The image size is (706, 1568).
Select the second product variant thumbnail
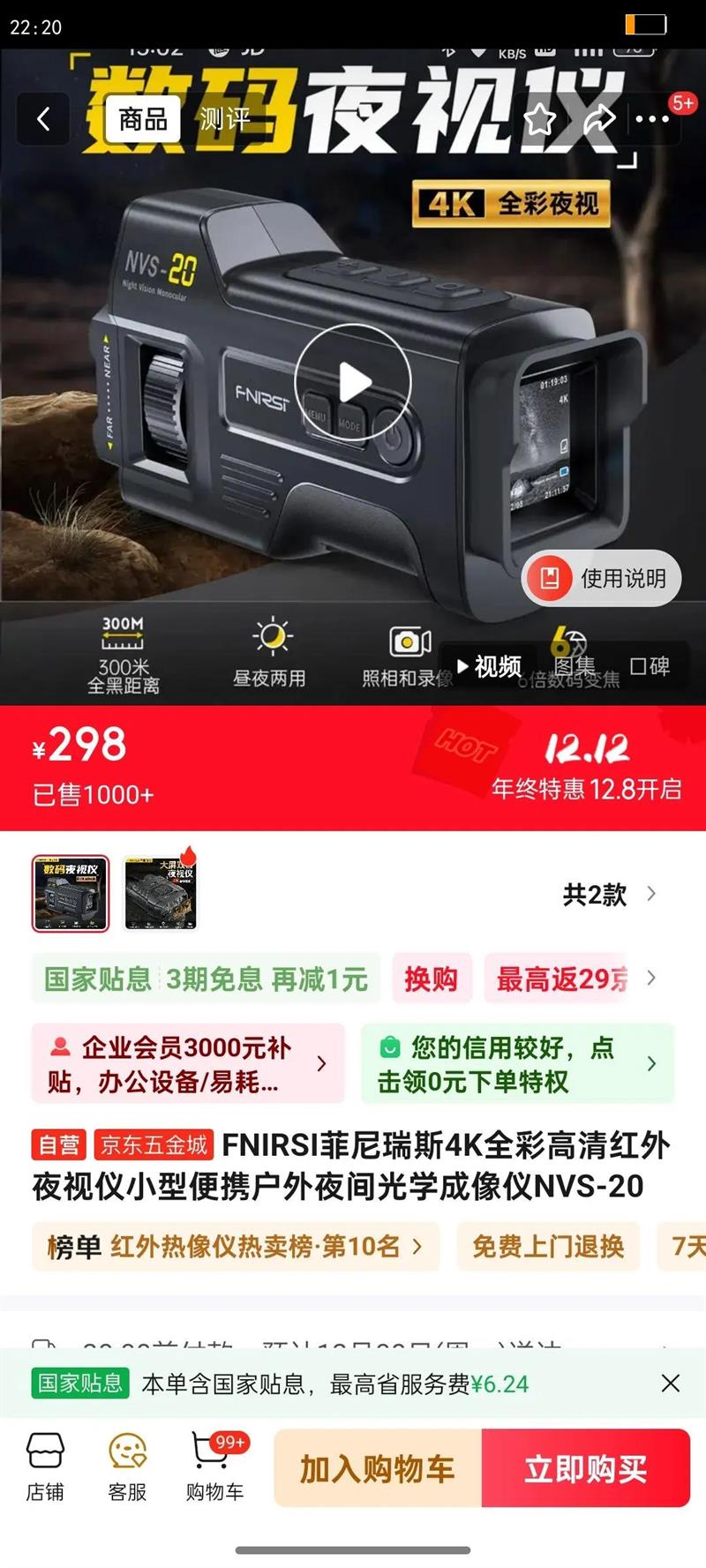161,893
